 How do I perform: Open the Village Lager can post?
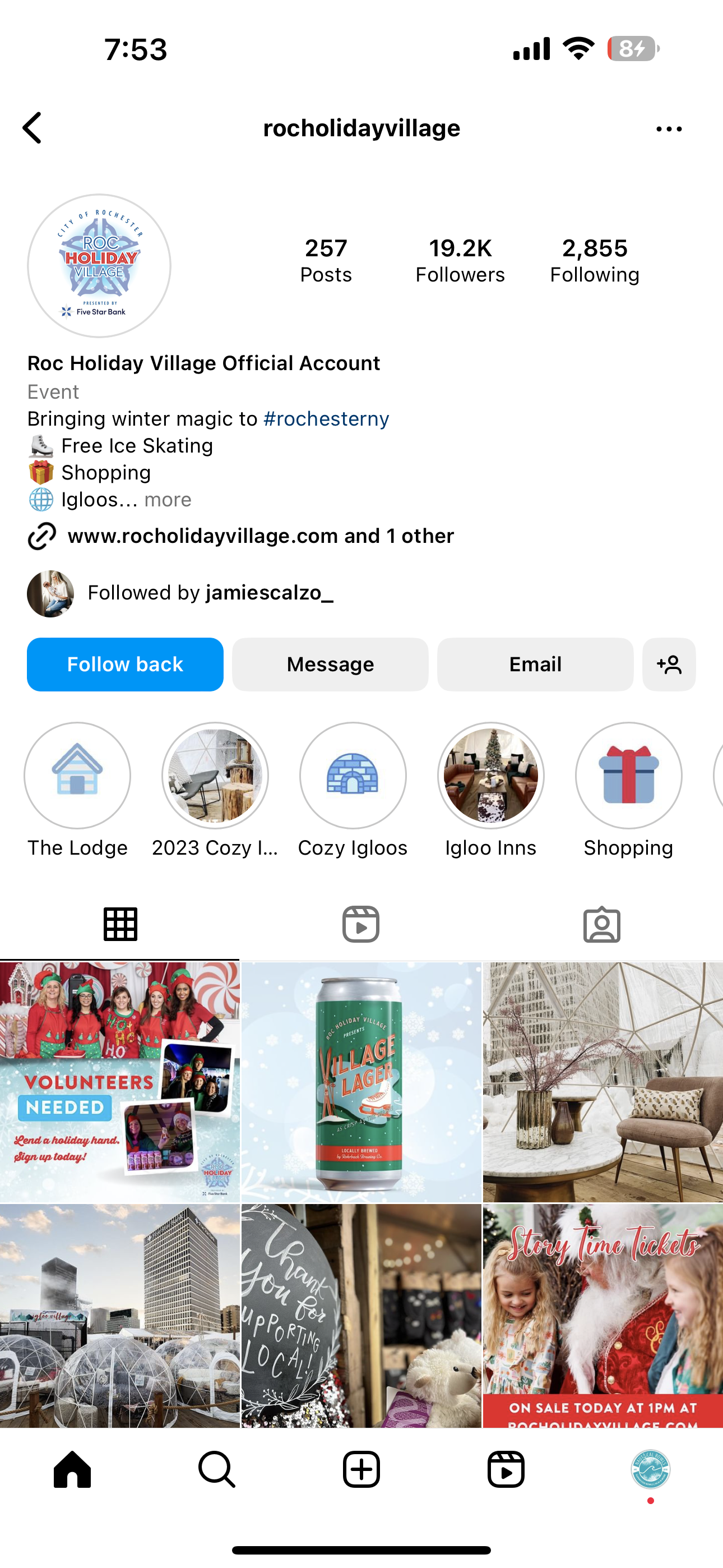361,1081
